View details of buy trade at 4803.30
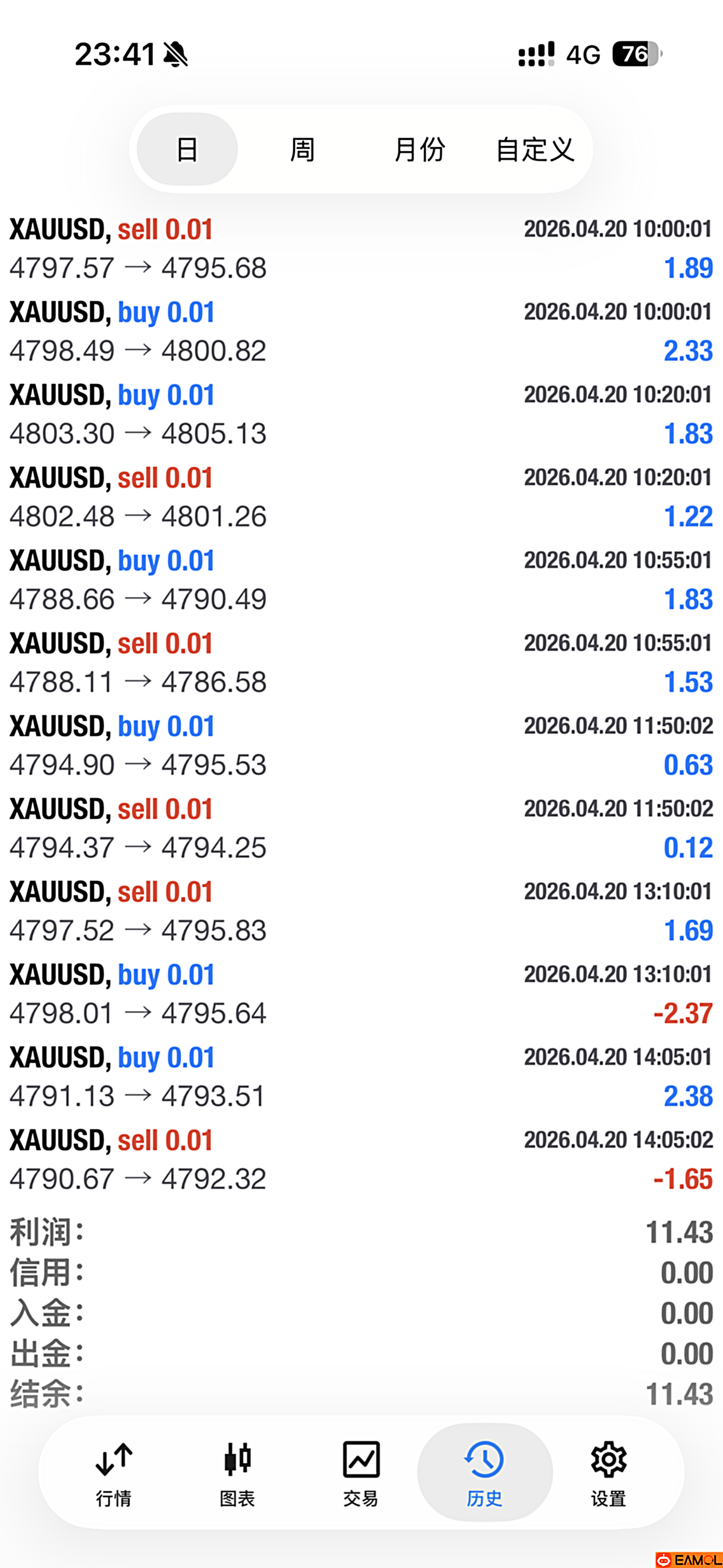The image size is (723, 1568). [x=361, y=414]
